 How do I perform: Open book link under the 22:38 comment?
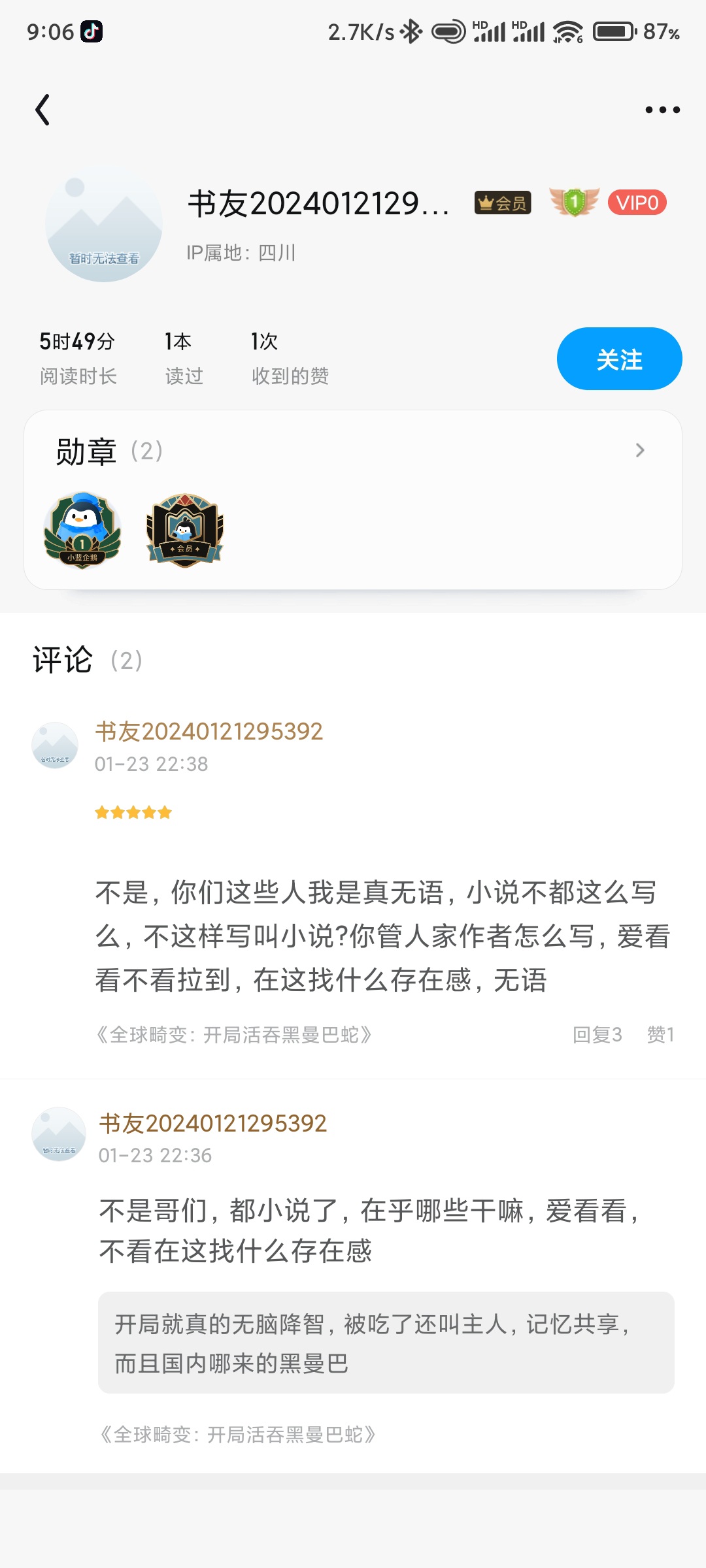[234, 1035]
